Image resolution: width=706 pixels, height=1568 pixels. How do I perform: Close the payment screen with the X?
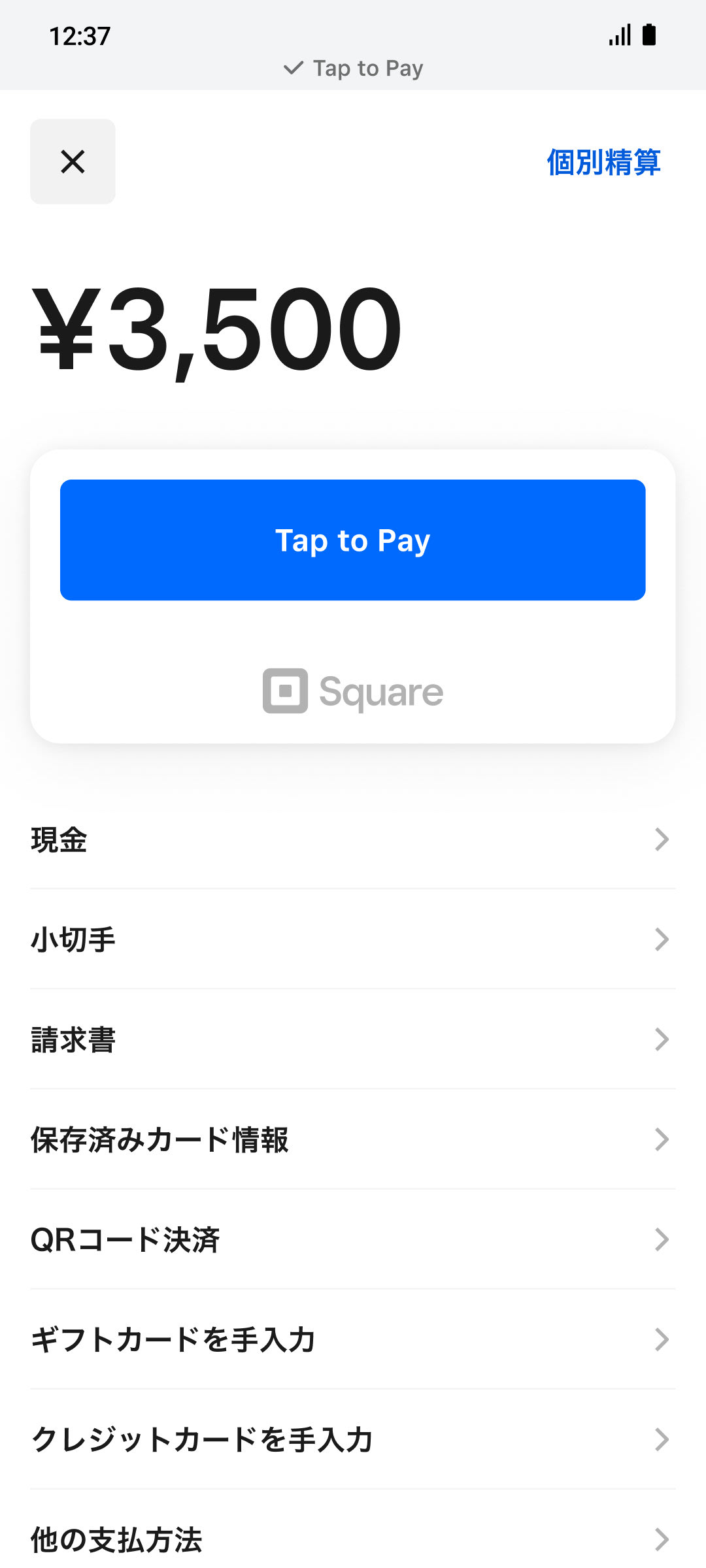(73, 161)
